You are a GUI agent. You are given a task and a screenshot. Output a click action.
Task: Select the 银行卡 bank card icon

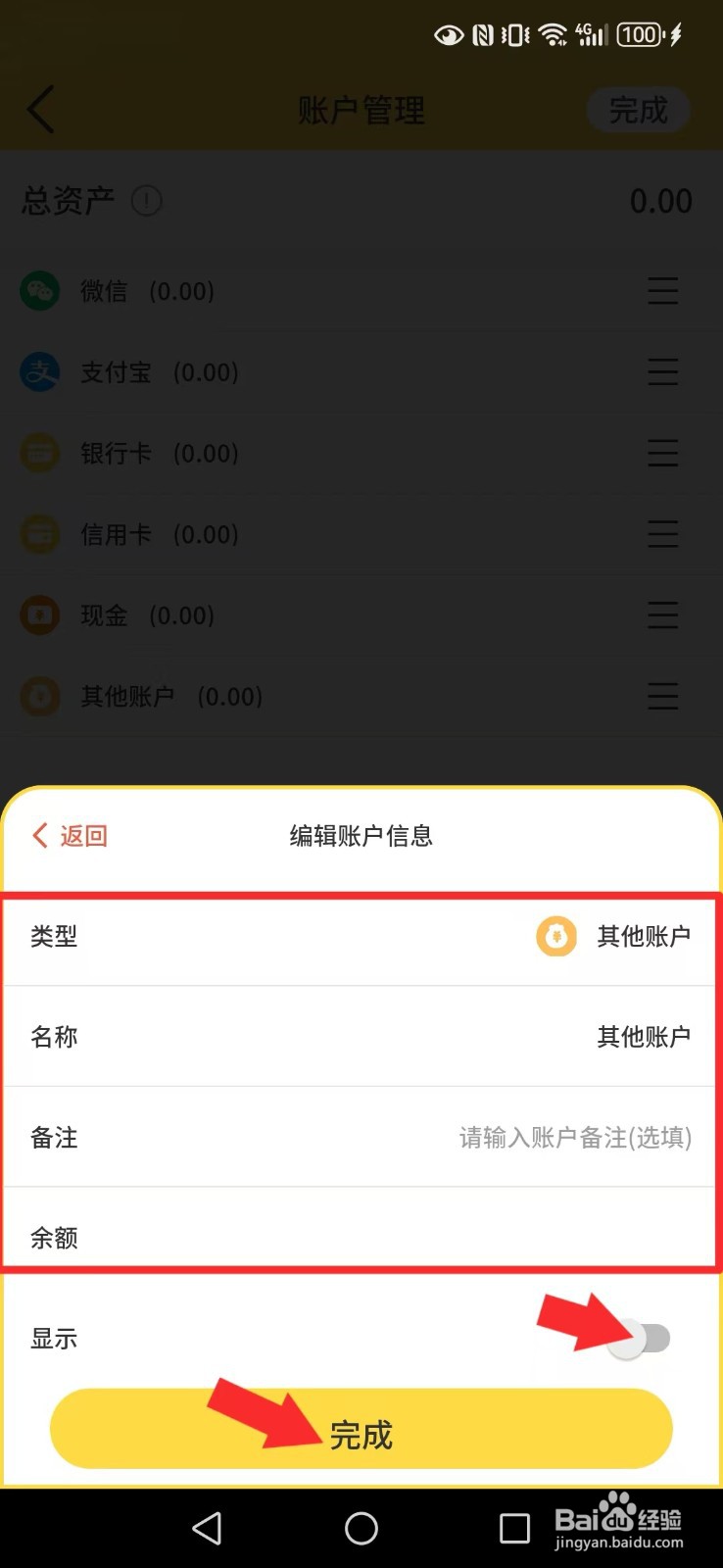tap(39, 453)
